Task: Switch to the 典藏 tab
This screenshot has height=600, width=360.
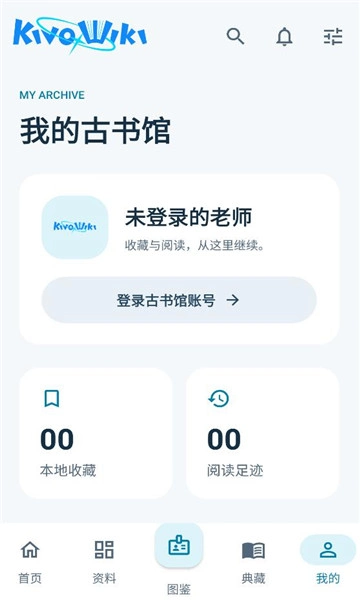Action: [253, 562]
